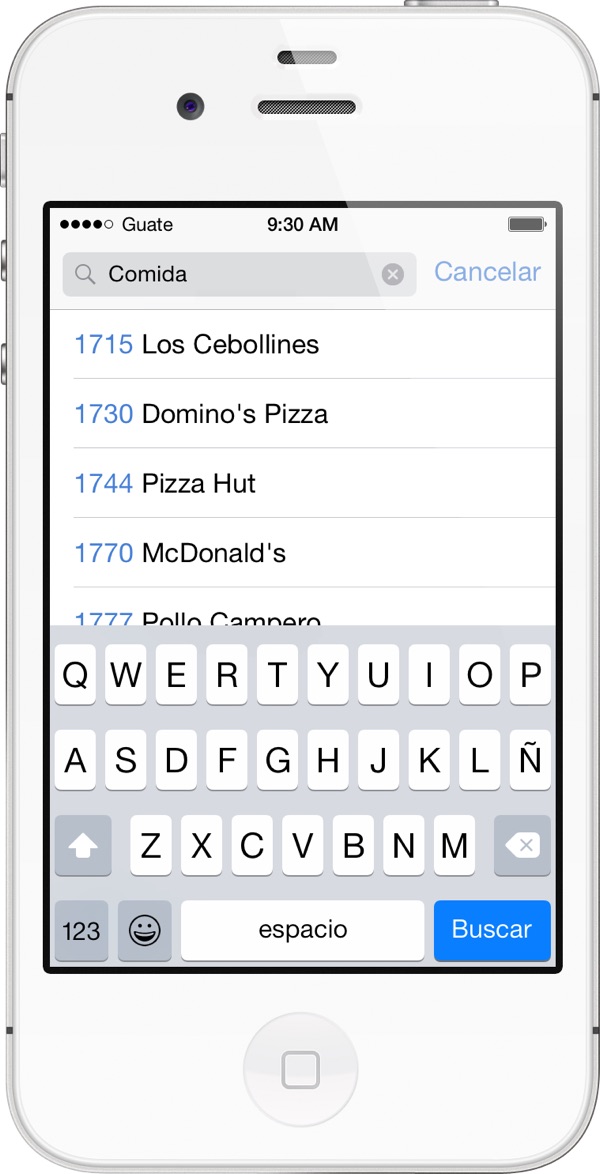
Task: Select the 1730 Domino's Pizza entry
Action: (303, 414)
